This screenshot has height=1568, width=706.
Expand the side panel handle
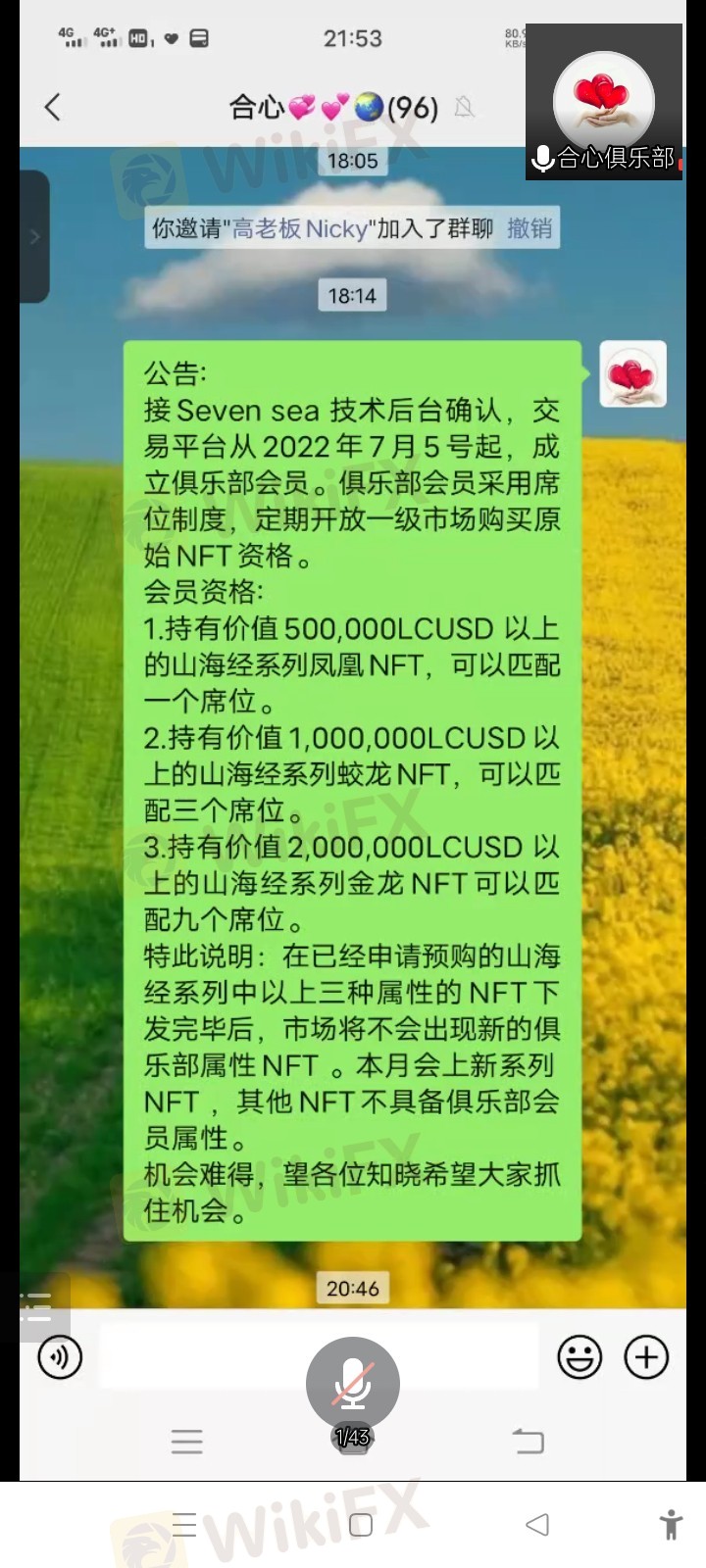coord(34,236)
